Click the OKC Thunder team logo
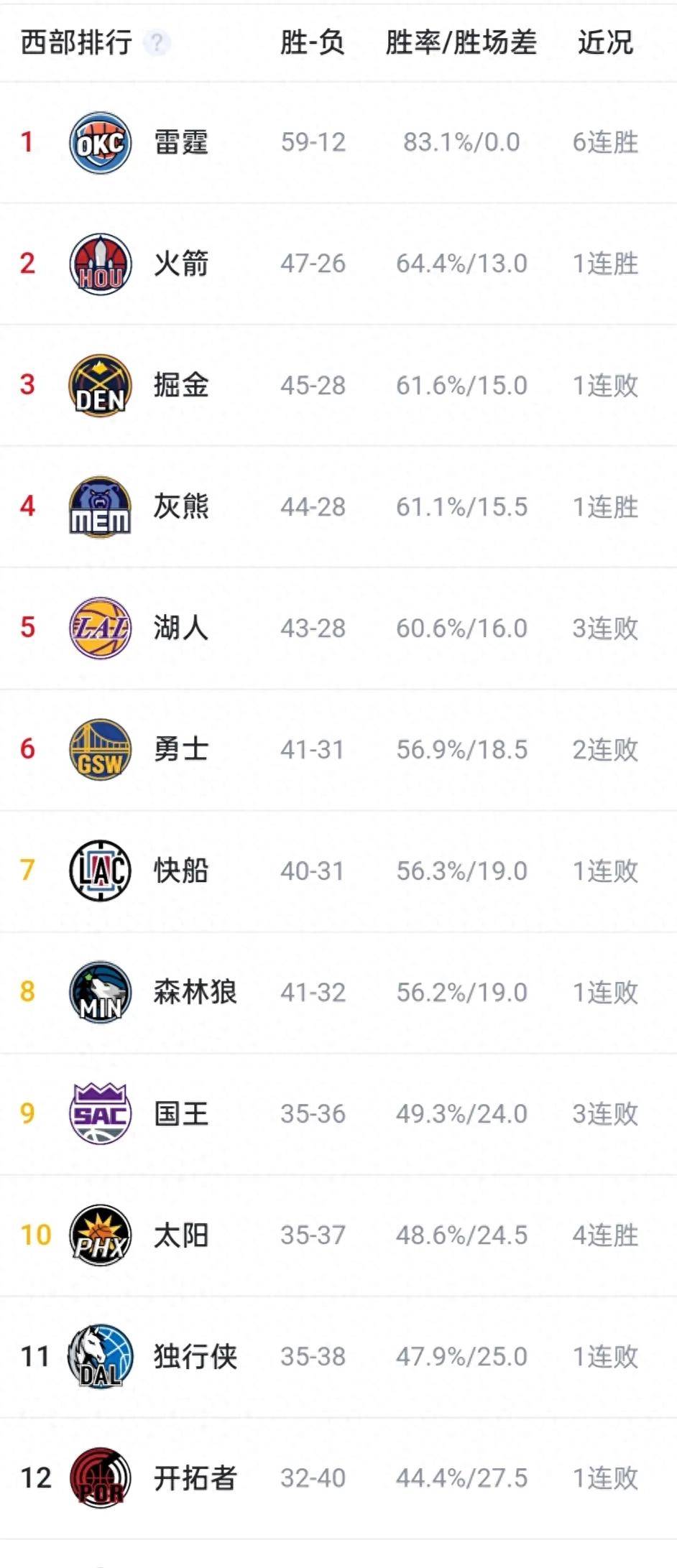The width and height of the screenshot is (677, 1568). pyautogui.click(x=101, y=142)
